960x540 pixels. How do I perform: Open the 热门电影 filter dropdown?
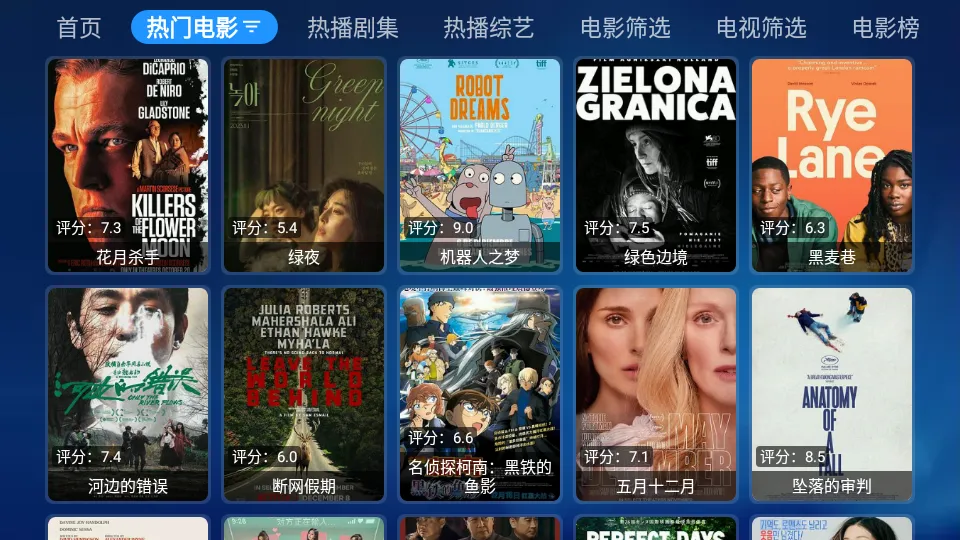coord(204,27)
